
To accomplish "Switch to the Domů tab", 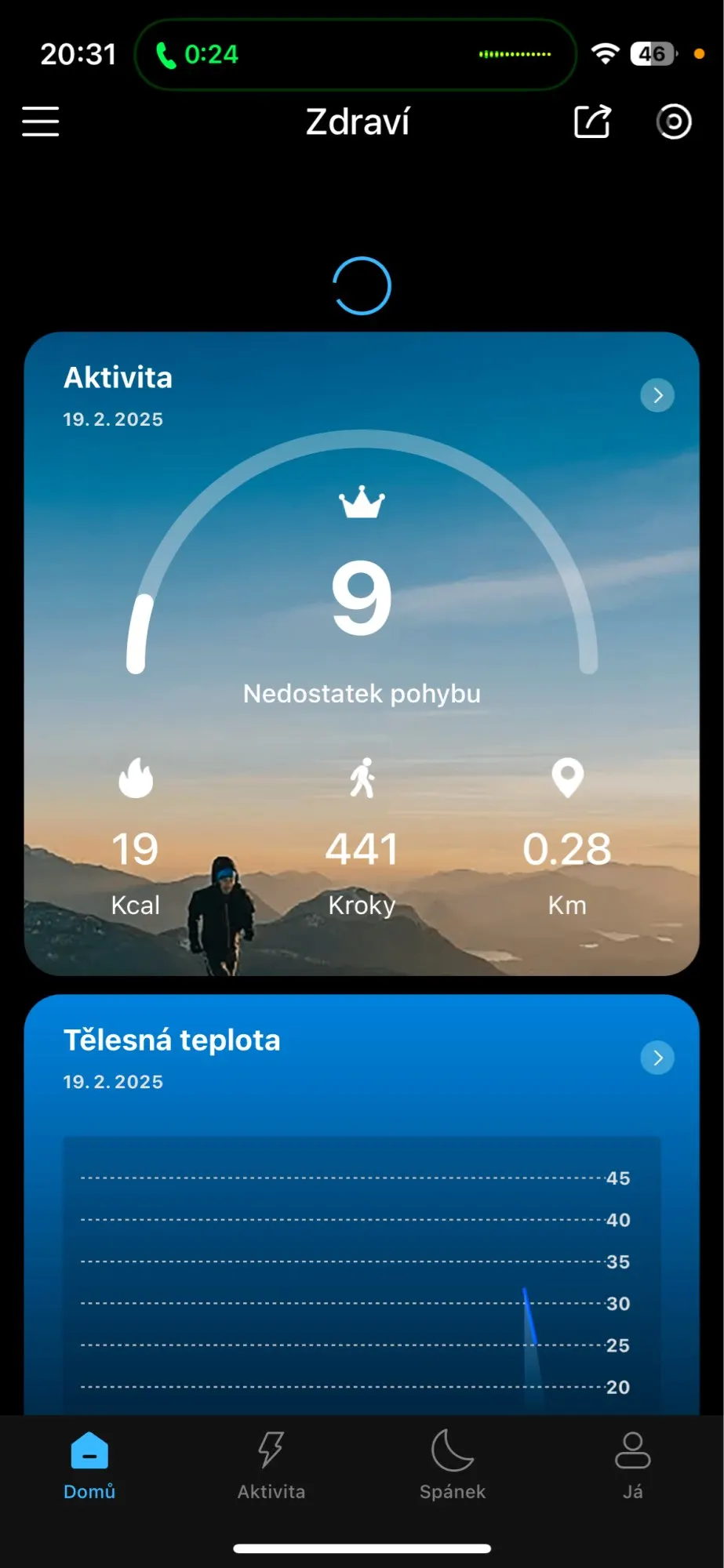I will click(89, 1465).
